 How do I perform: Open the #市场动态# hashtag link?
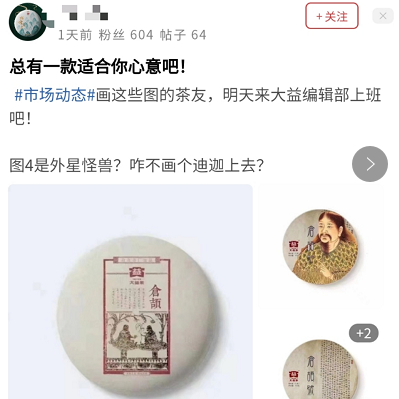pyautogui.click(x=55, y=95)
